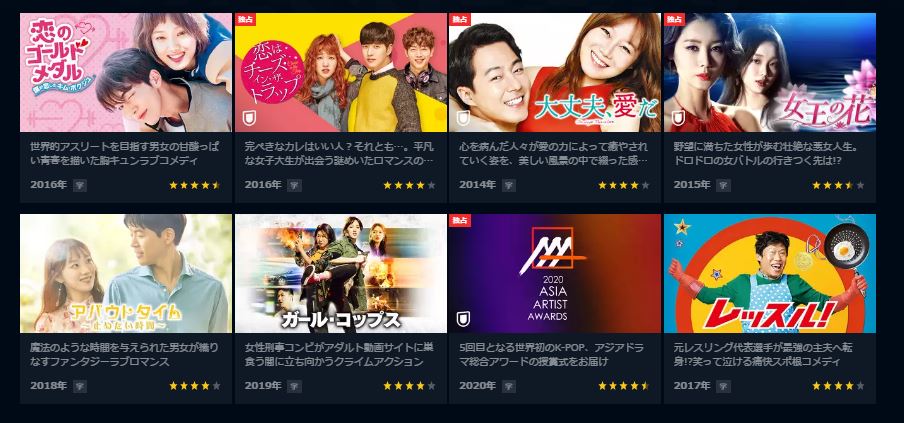The width and height of the screenshot is (904, 423).
Task: Select the 2020 Asia Artist Awards tile
Action: coord(554,273)
